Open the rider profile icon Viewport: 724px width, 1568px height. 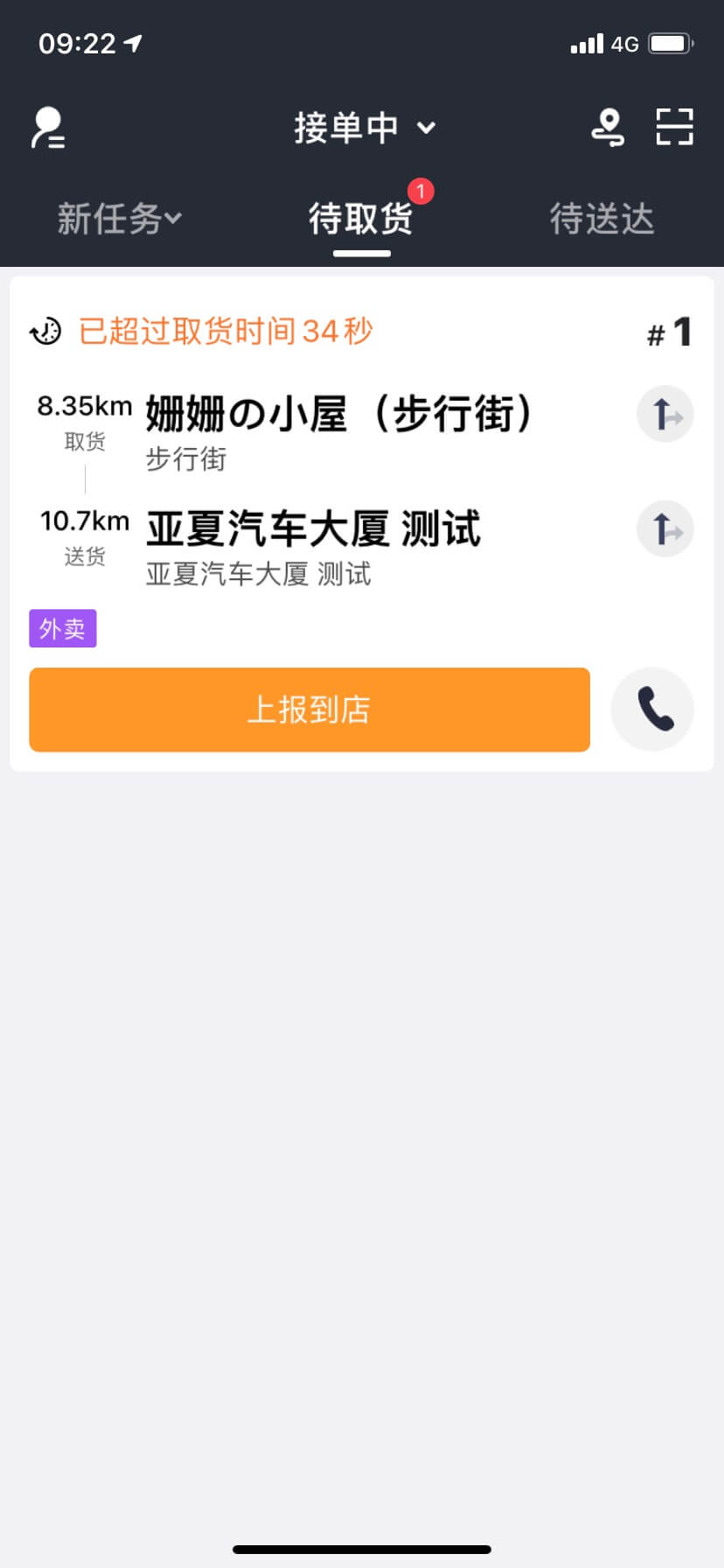pos(48,129)
